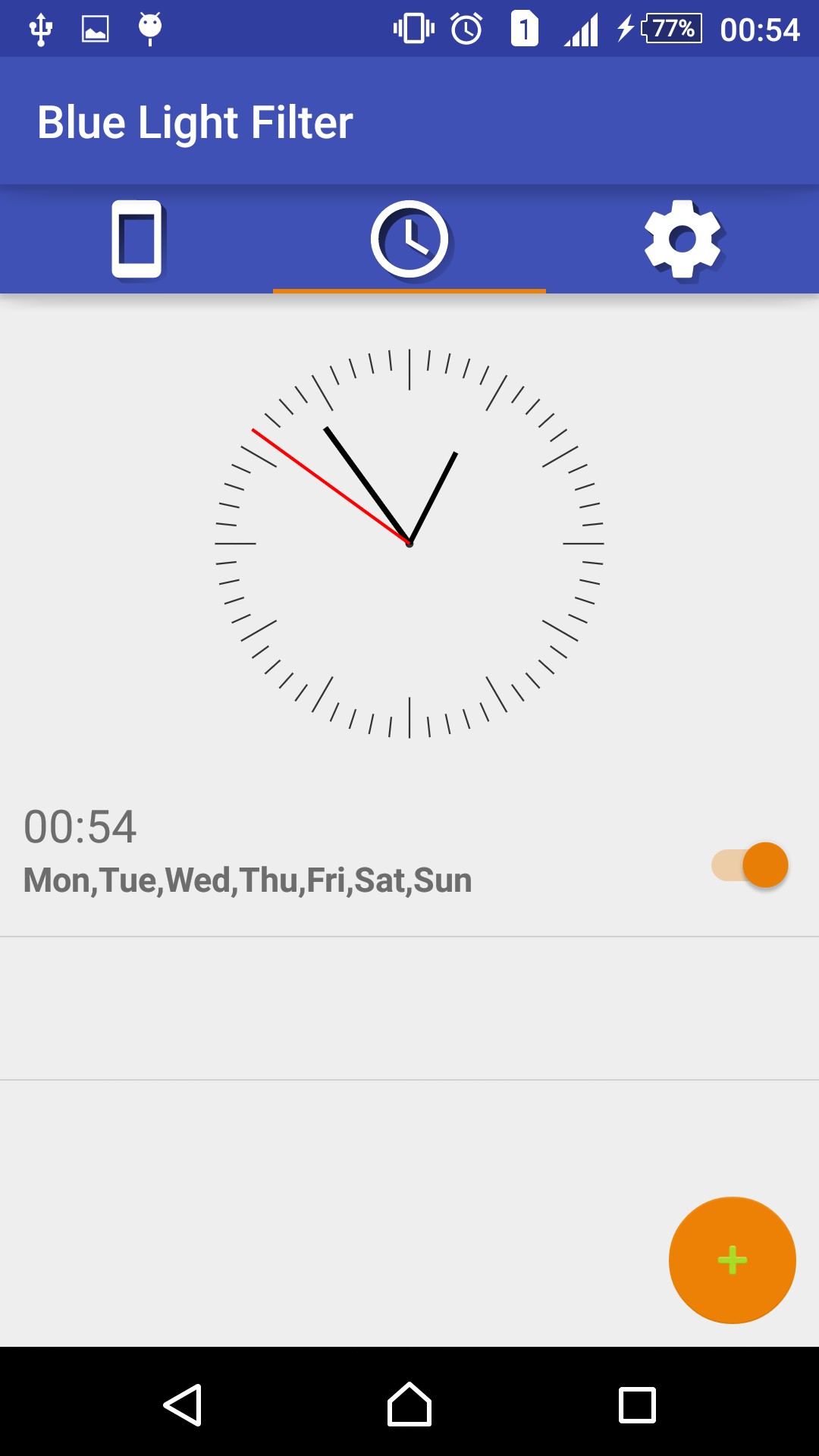Add a new schedule with plus button

(733, 1260)
